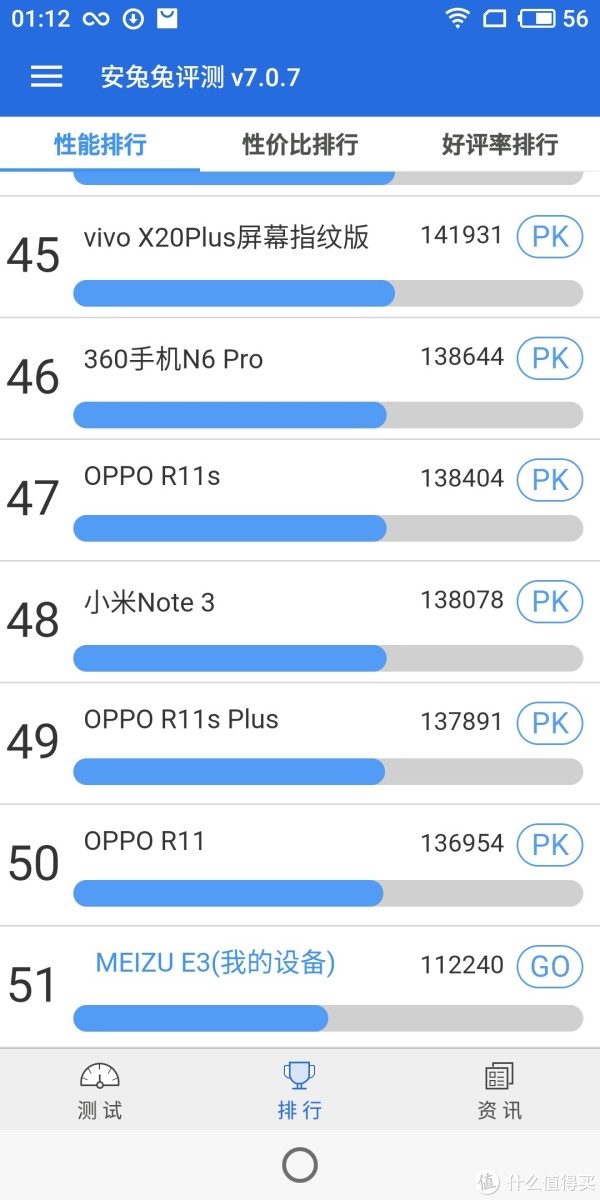Tap PK button for OPPO R11s

coord(550,480)
